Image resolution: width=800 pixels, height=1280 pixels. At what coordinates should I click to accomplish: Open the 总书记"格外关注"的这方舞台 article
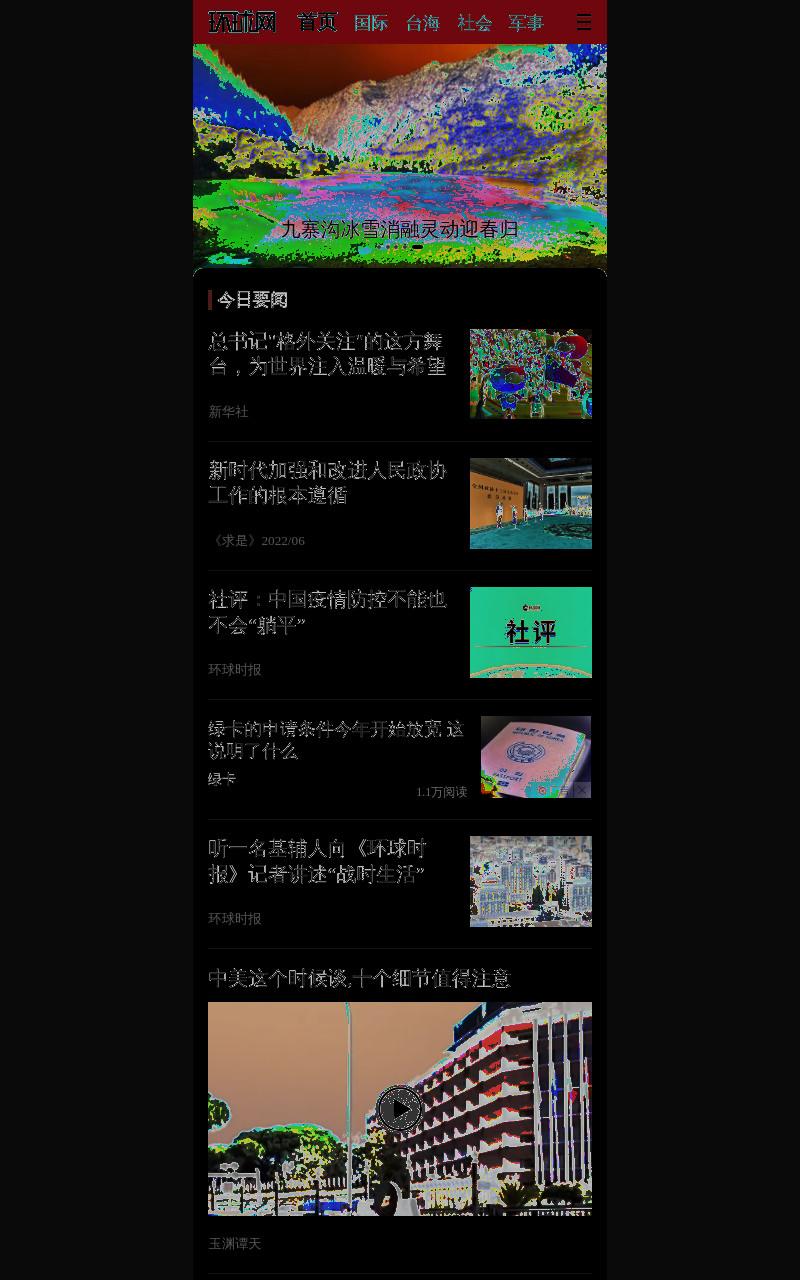[327, 354]
